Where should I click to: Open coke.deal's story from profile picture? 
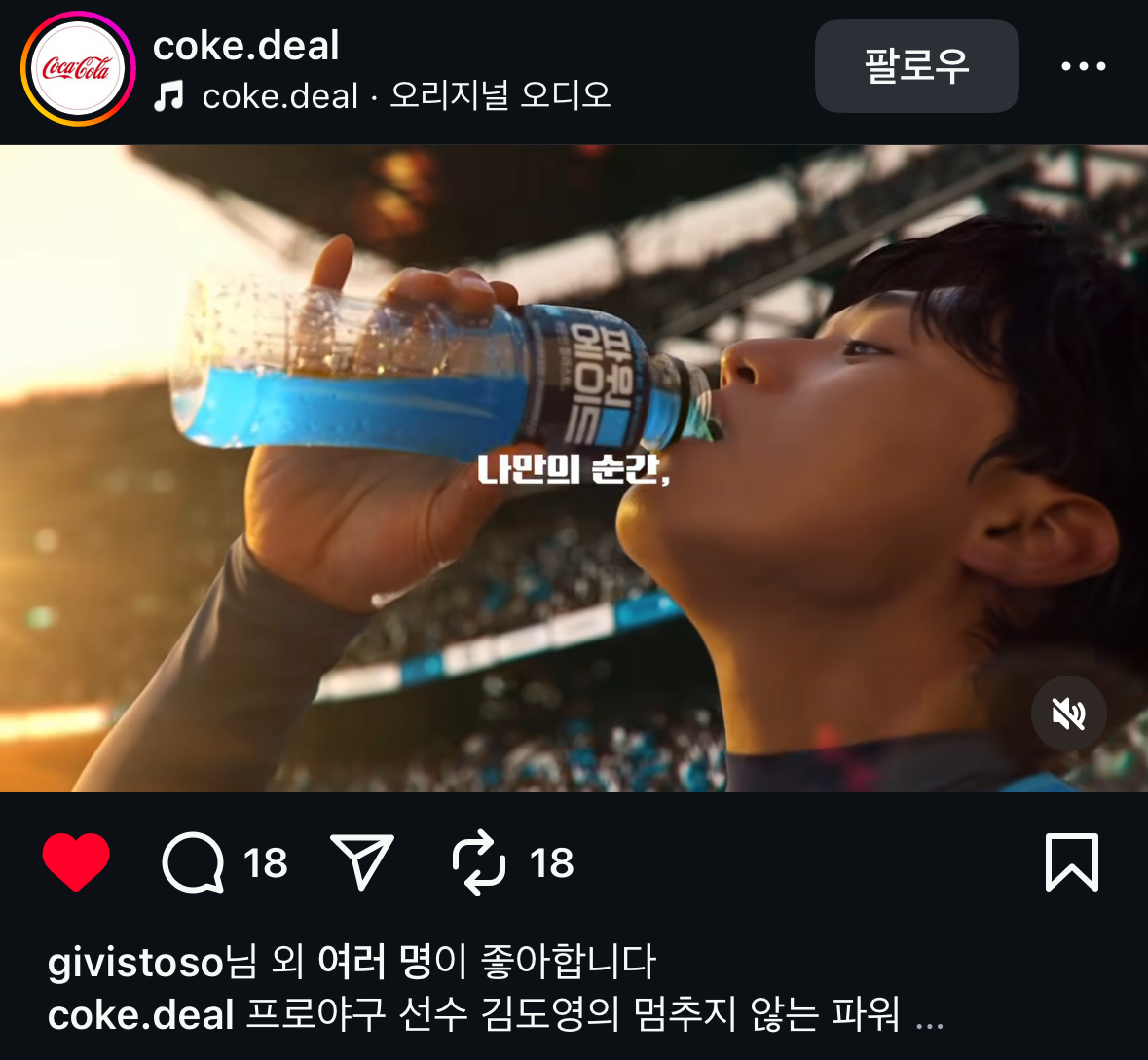pos(78,68)
